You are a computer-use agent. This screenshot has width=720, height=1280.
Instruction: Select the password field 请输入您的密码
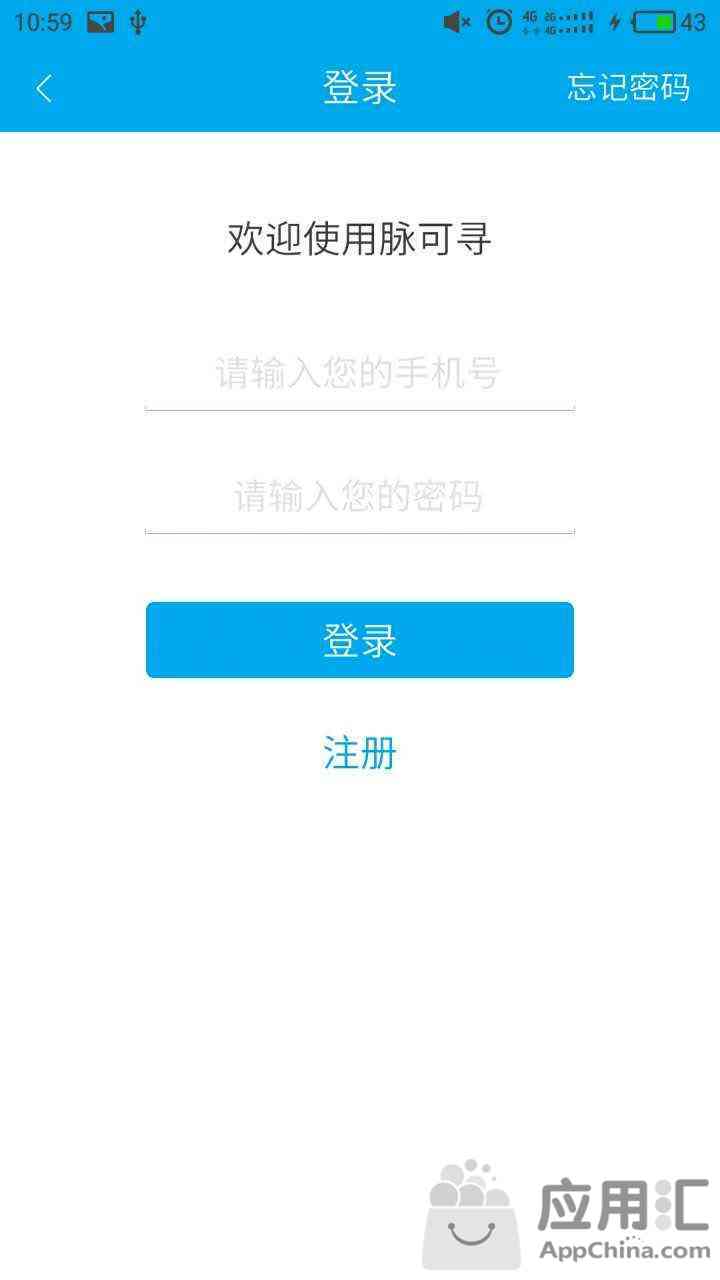pos(360,497)
